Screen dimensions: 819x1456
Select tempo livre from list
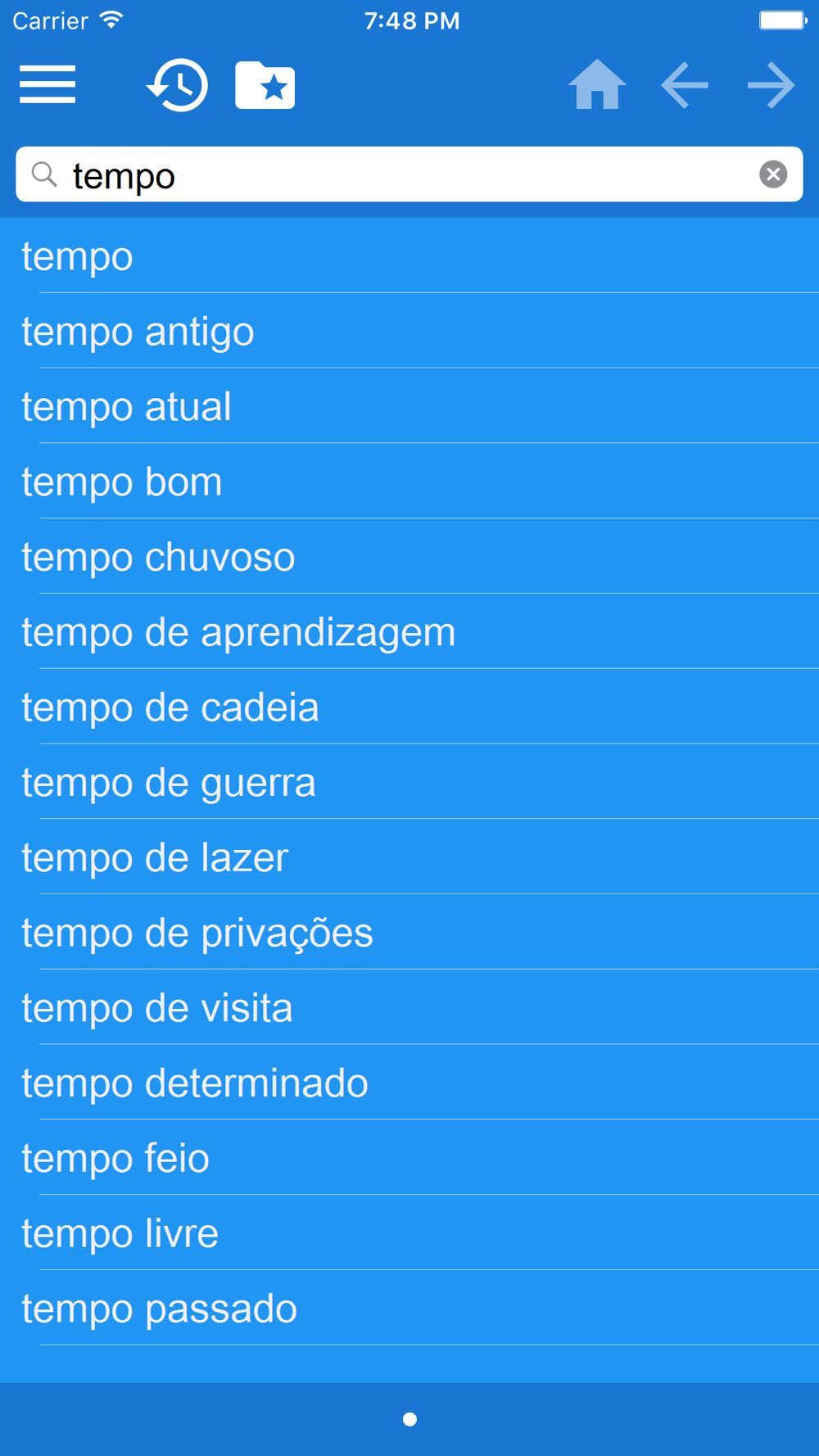(x=409, y=1233)
